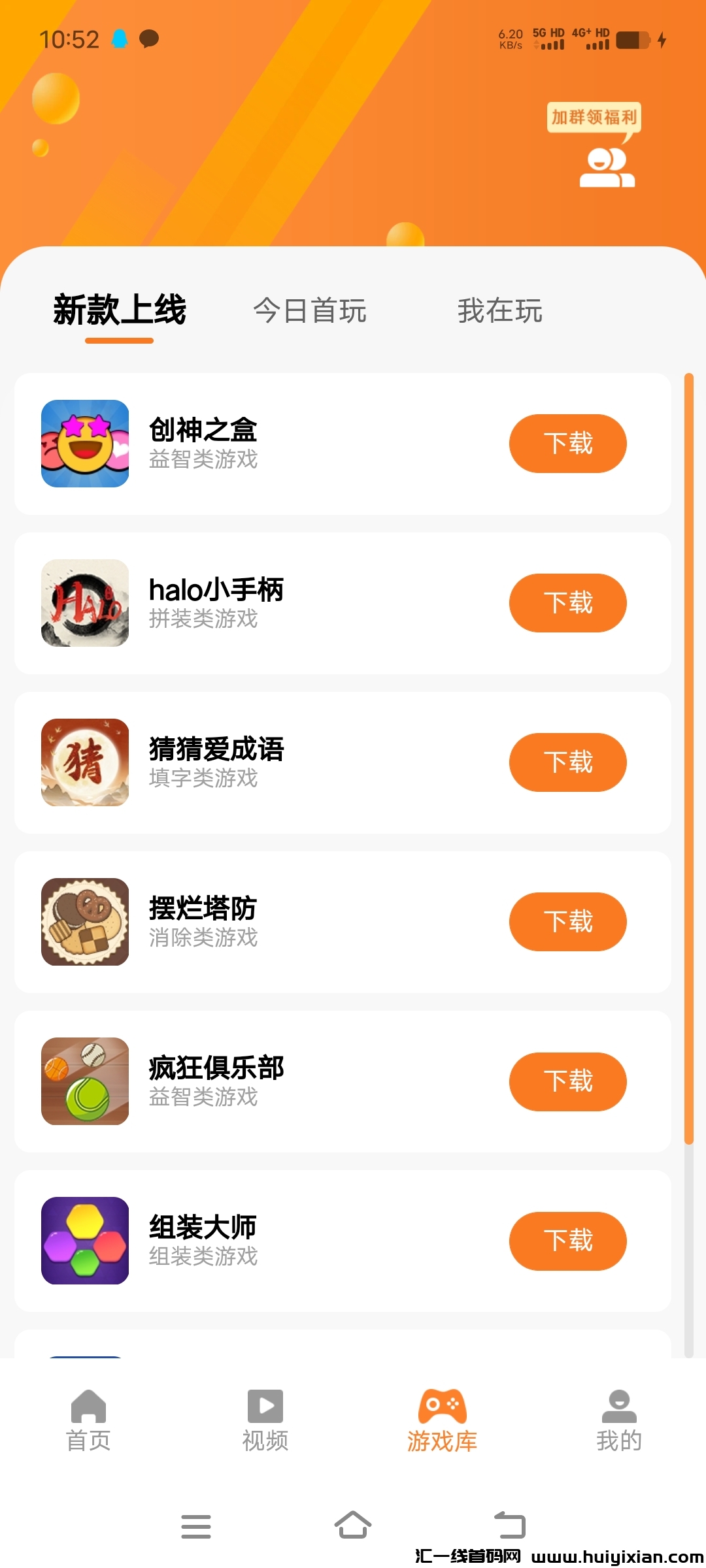Open the 猜猜爱成语 game icon
706x1568 pixels.
click(85, 762)
